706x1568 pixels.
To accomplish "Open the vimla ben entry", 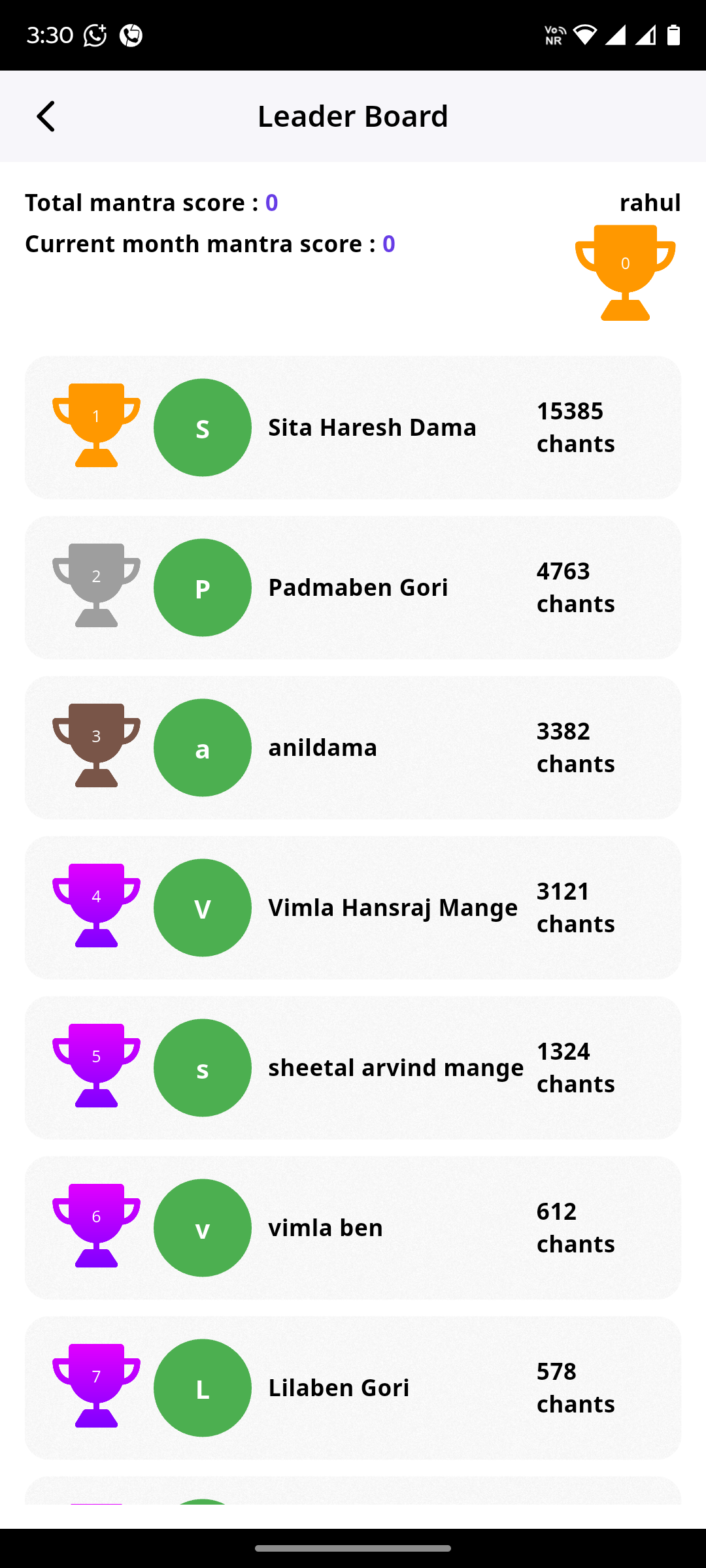I will click(353, 1228).
